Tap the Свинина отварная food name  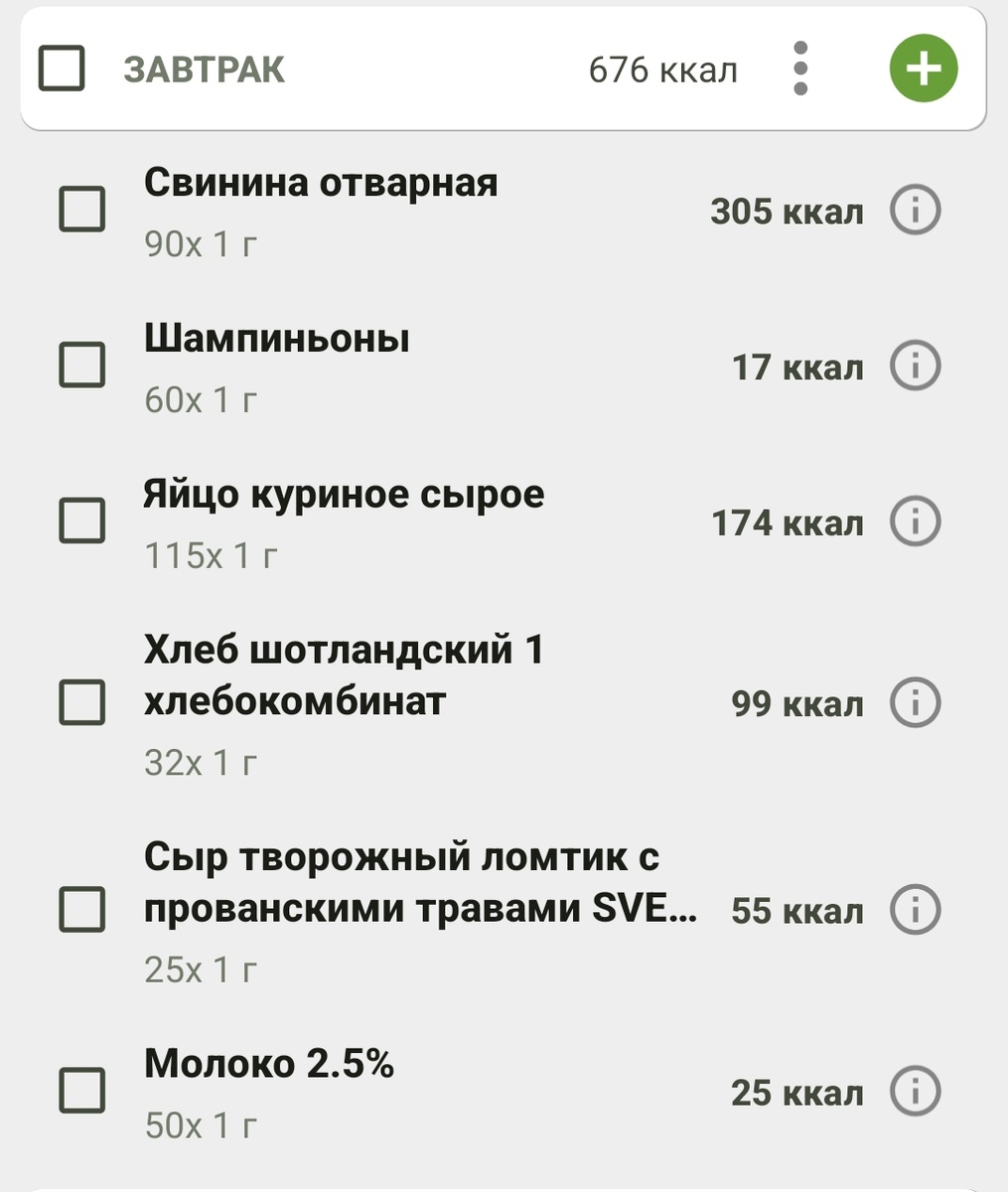pos(323,184)
